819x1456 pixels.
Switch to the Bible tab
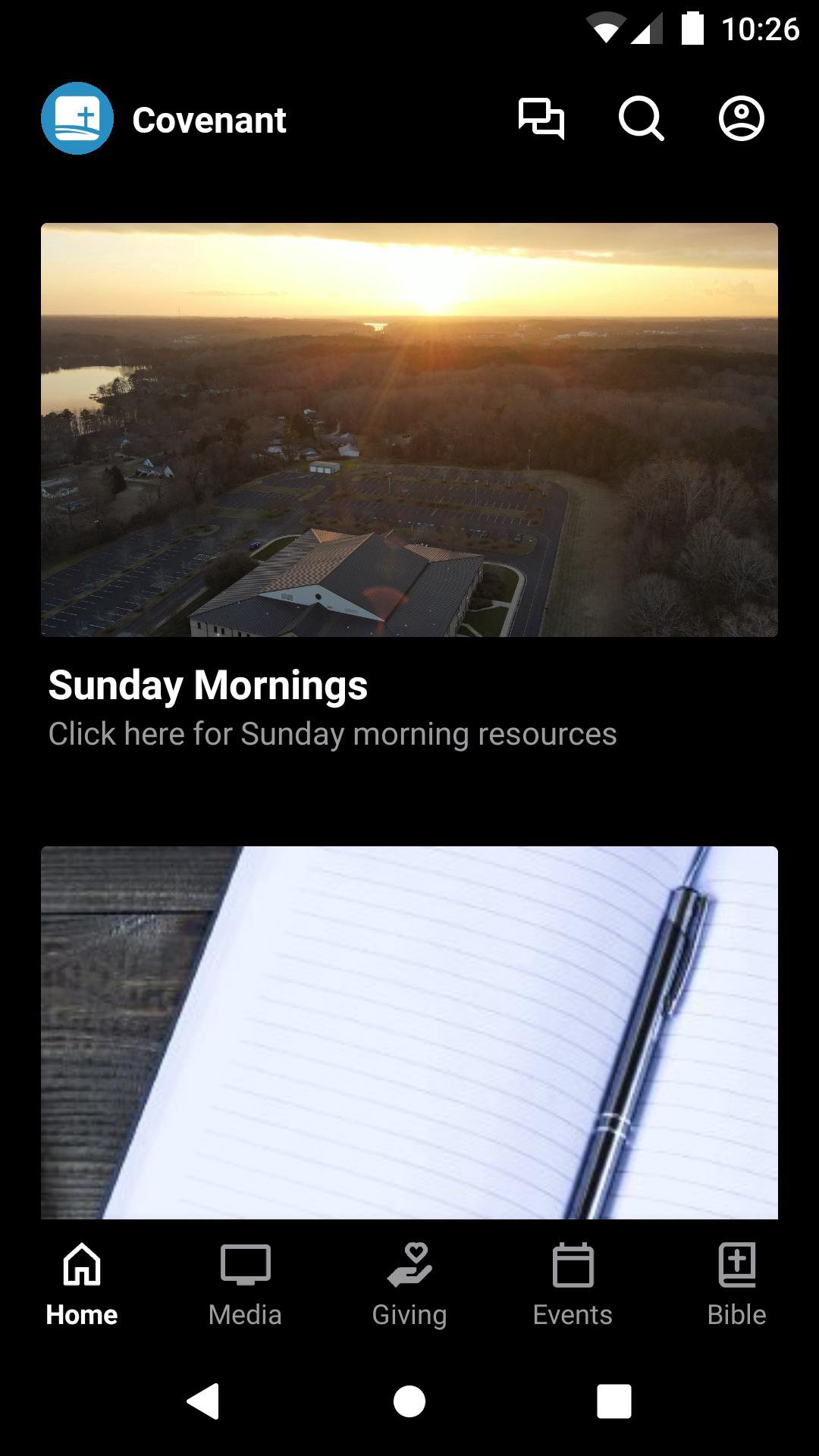[x=736, y=1284]
